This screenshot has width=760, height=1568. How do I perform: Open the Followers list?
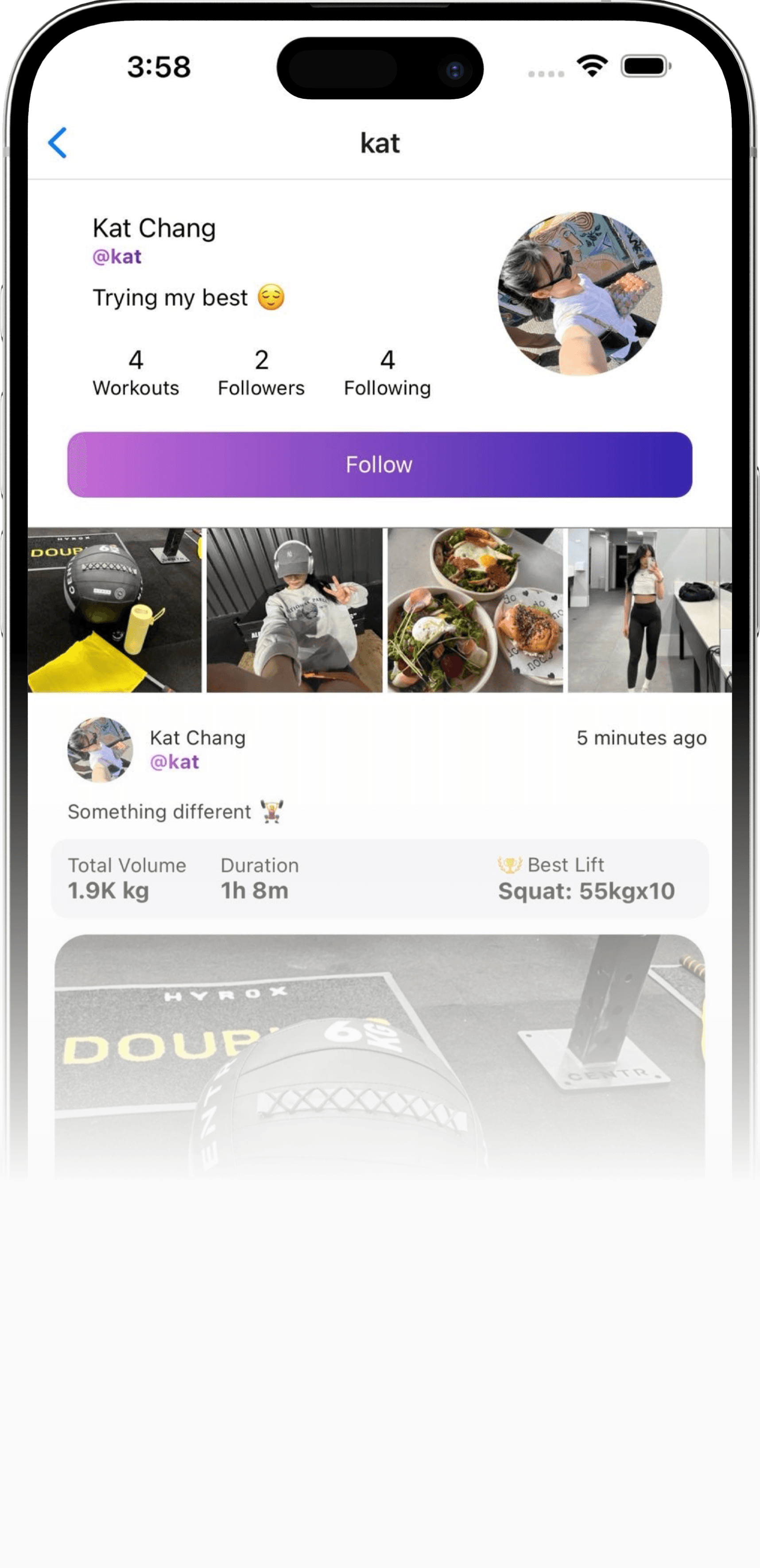pos(261,373)
